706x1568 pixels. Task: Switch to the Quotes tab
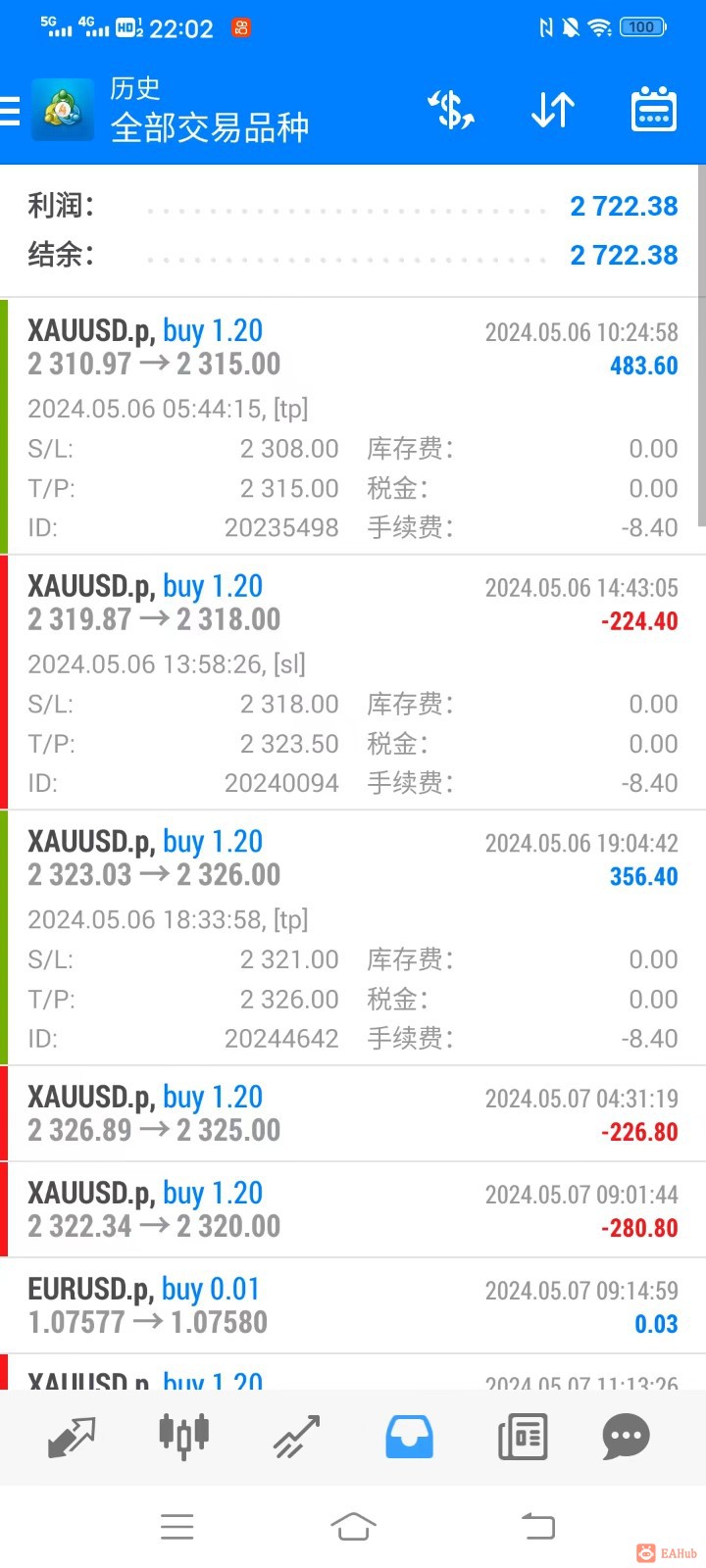(x=72, y=1437)
